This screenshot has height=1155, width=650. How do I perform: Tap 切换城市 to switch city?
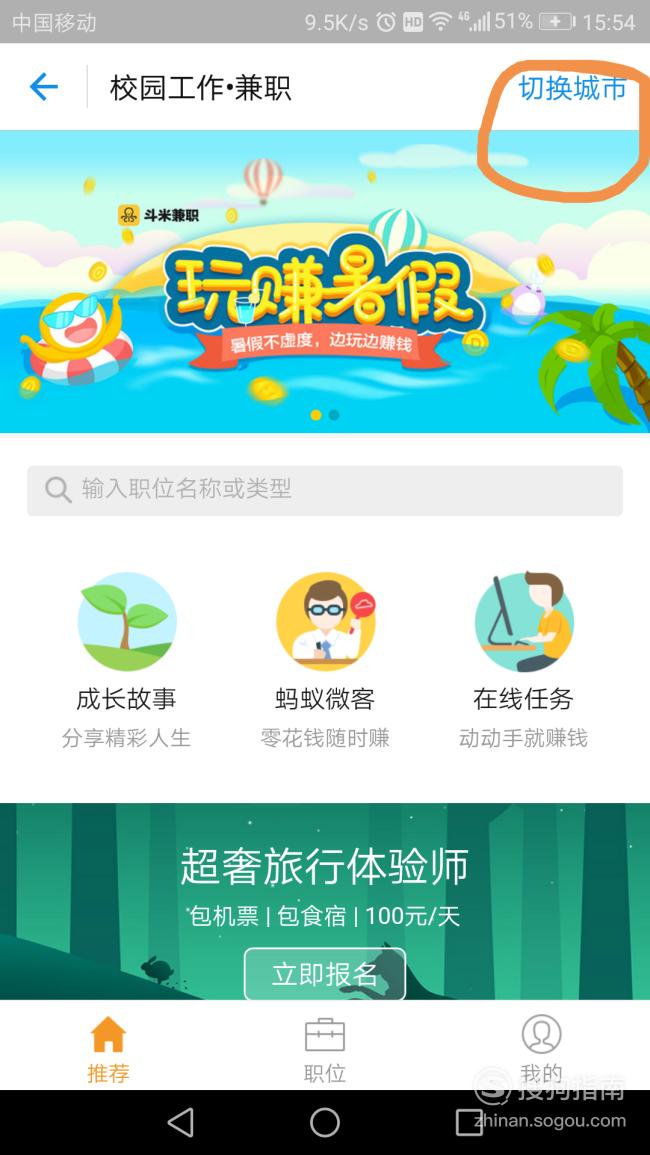(x=572, y=88)
